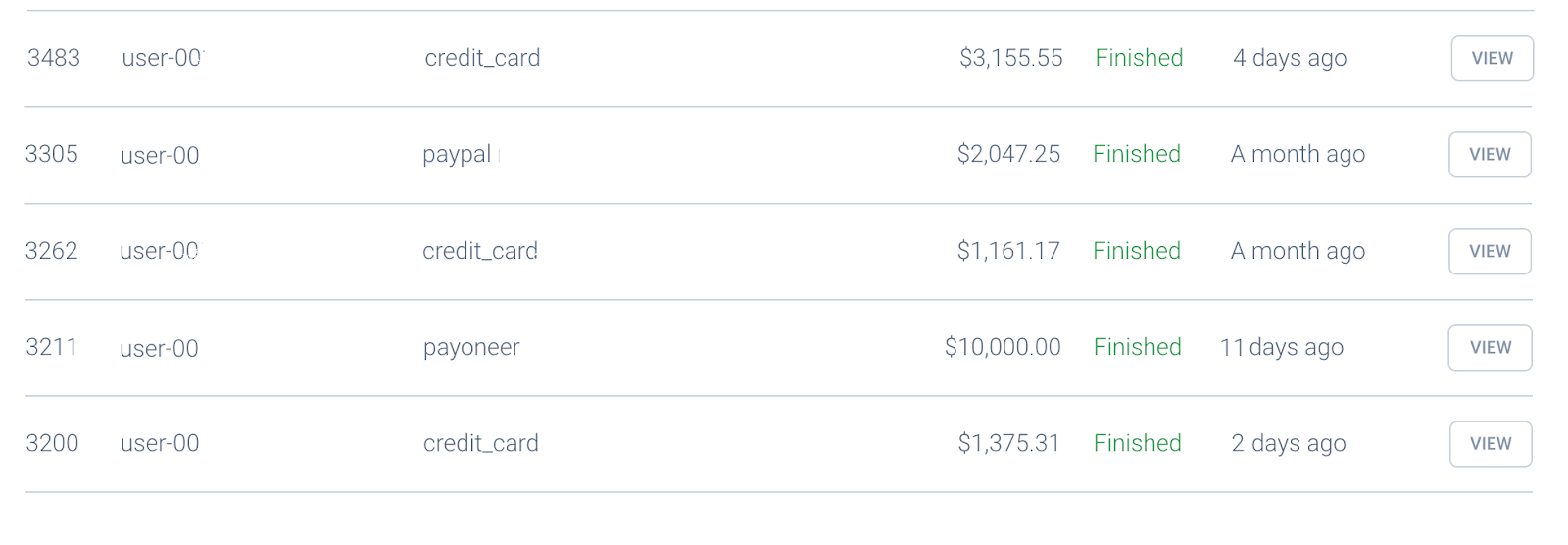View details of transaction 3262
Viewport: 1568px width, 545px height.
[1490, 252]
